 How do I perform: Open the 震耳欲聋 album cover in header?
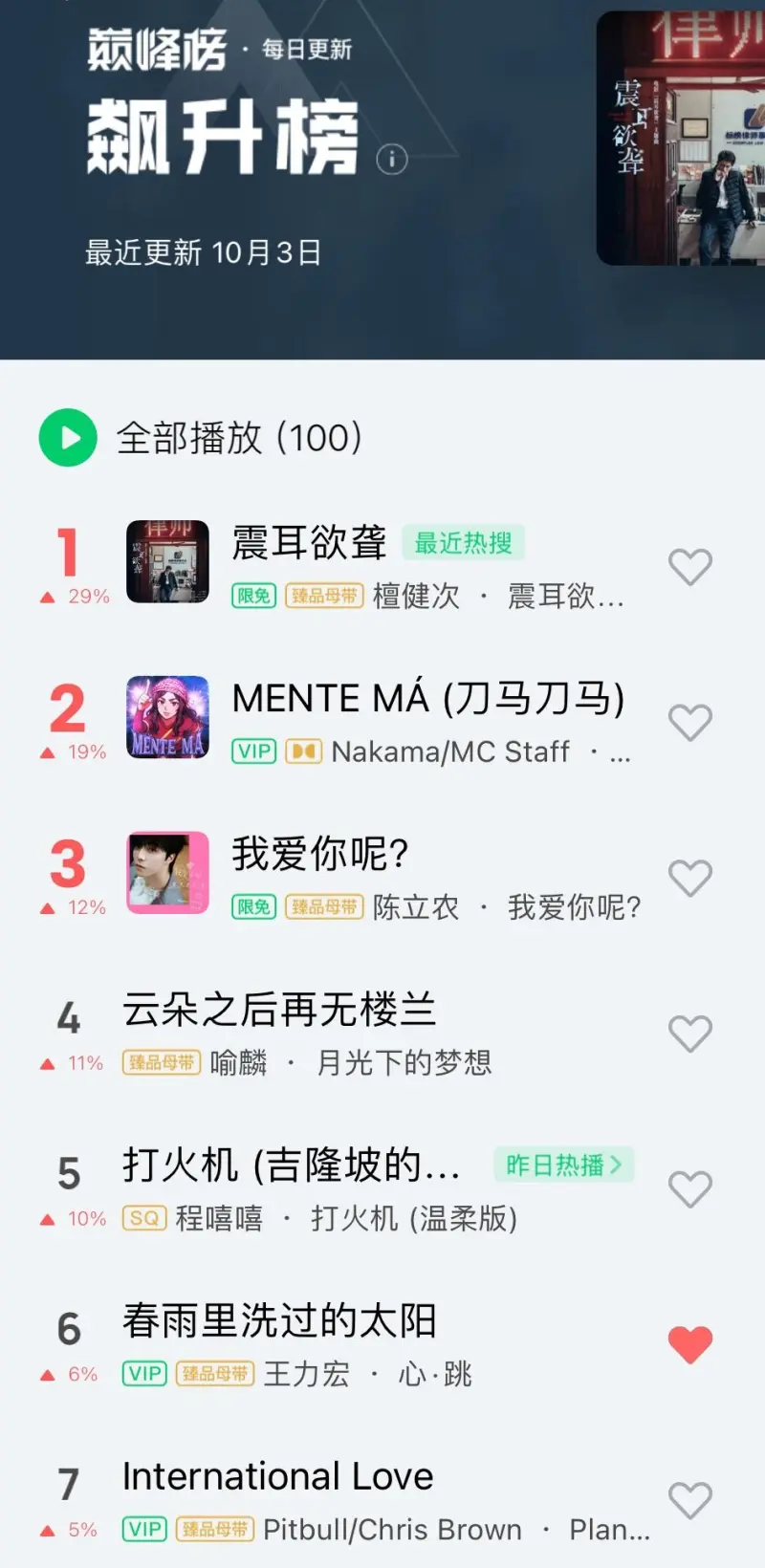pos(681,139)
